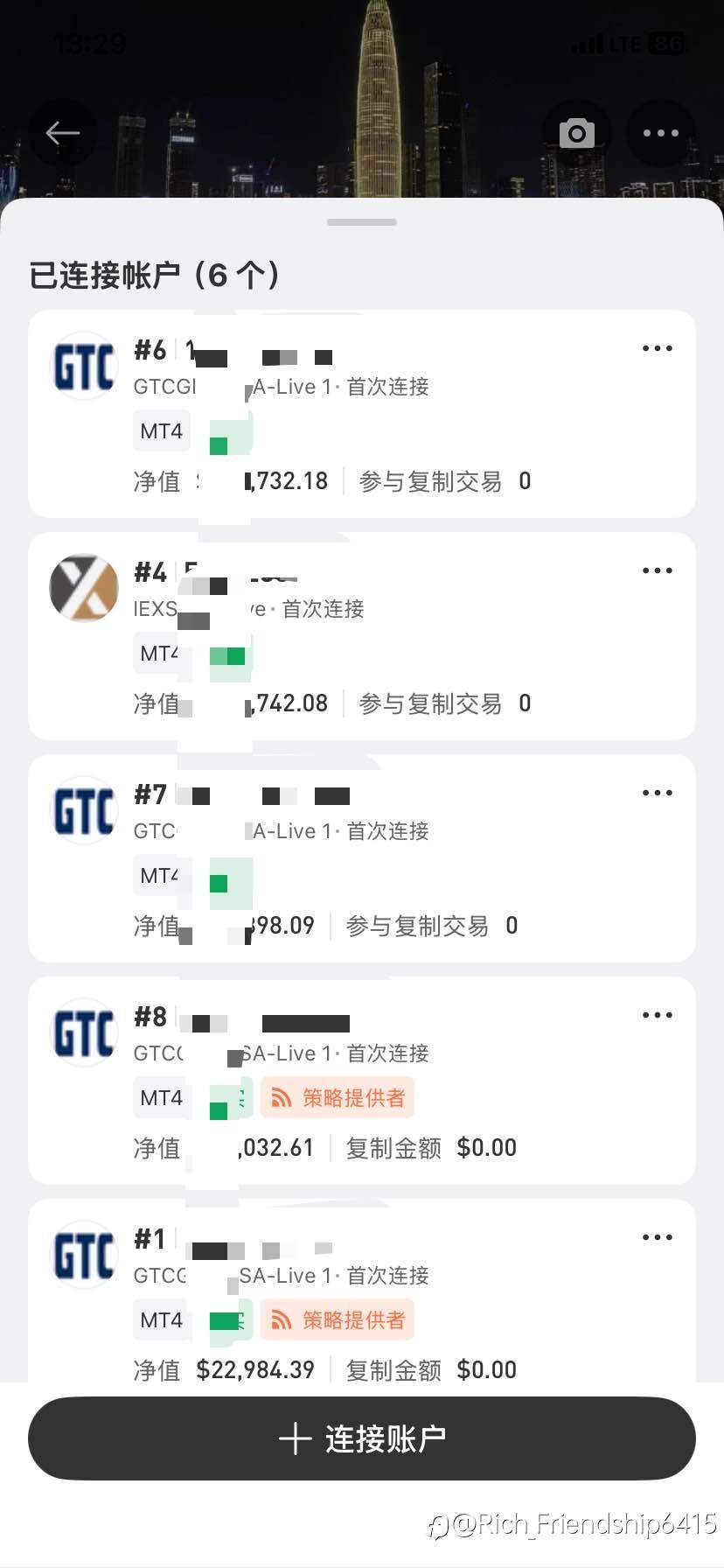Open the IEXS account #4 card
This screenshot has height=1568, width=724.
362,636
